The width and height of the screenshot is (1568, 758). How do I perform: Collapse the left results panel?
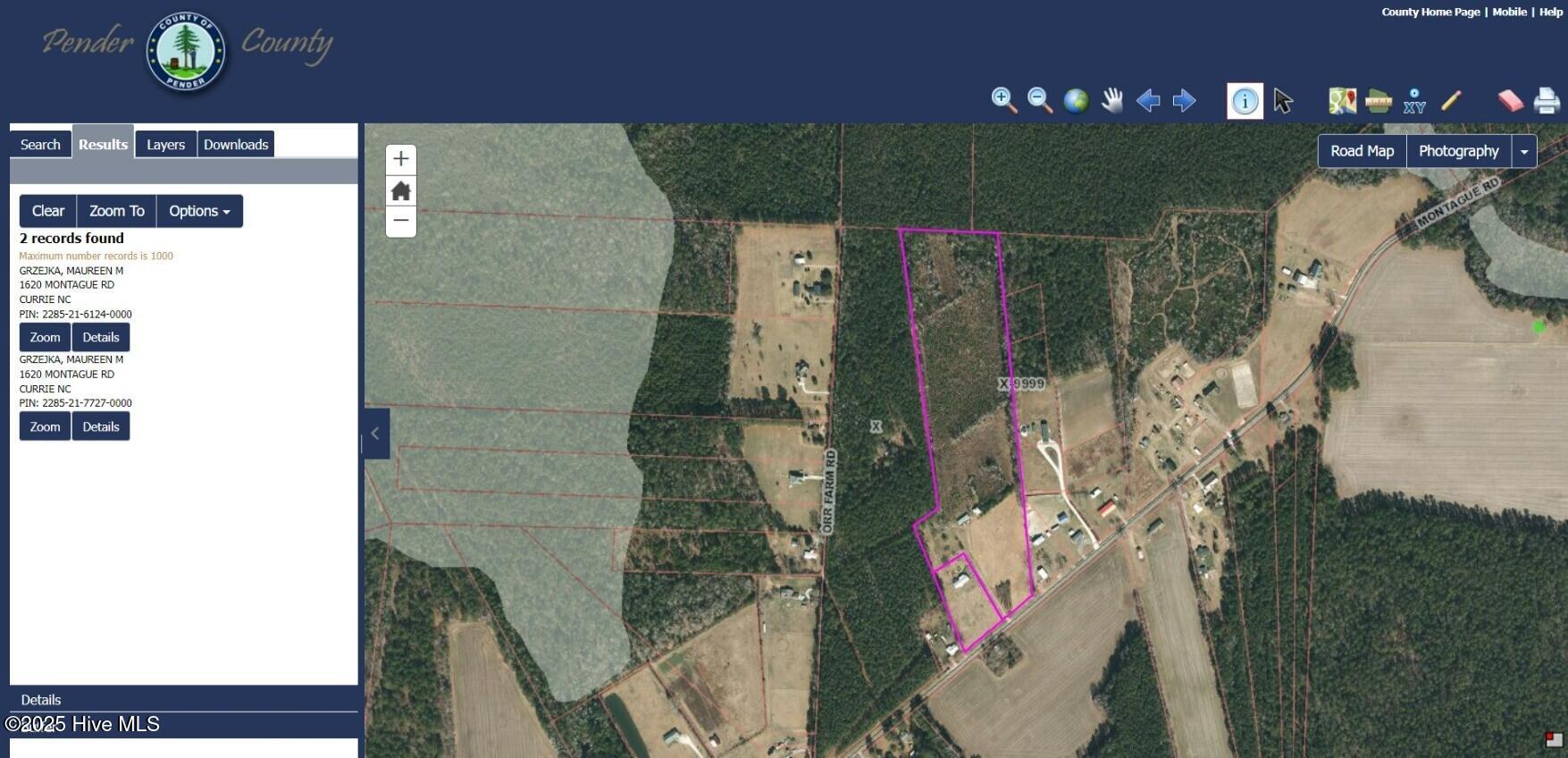click(x=376, y=434)
